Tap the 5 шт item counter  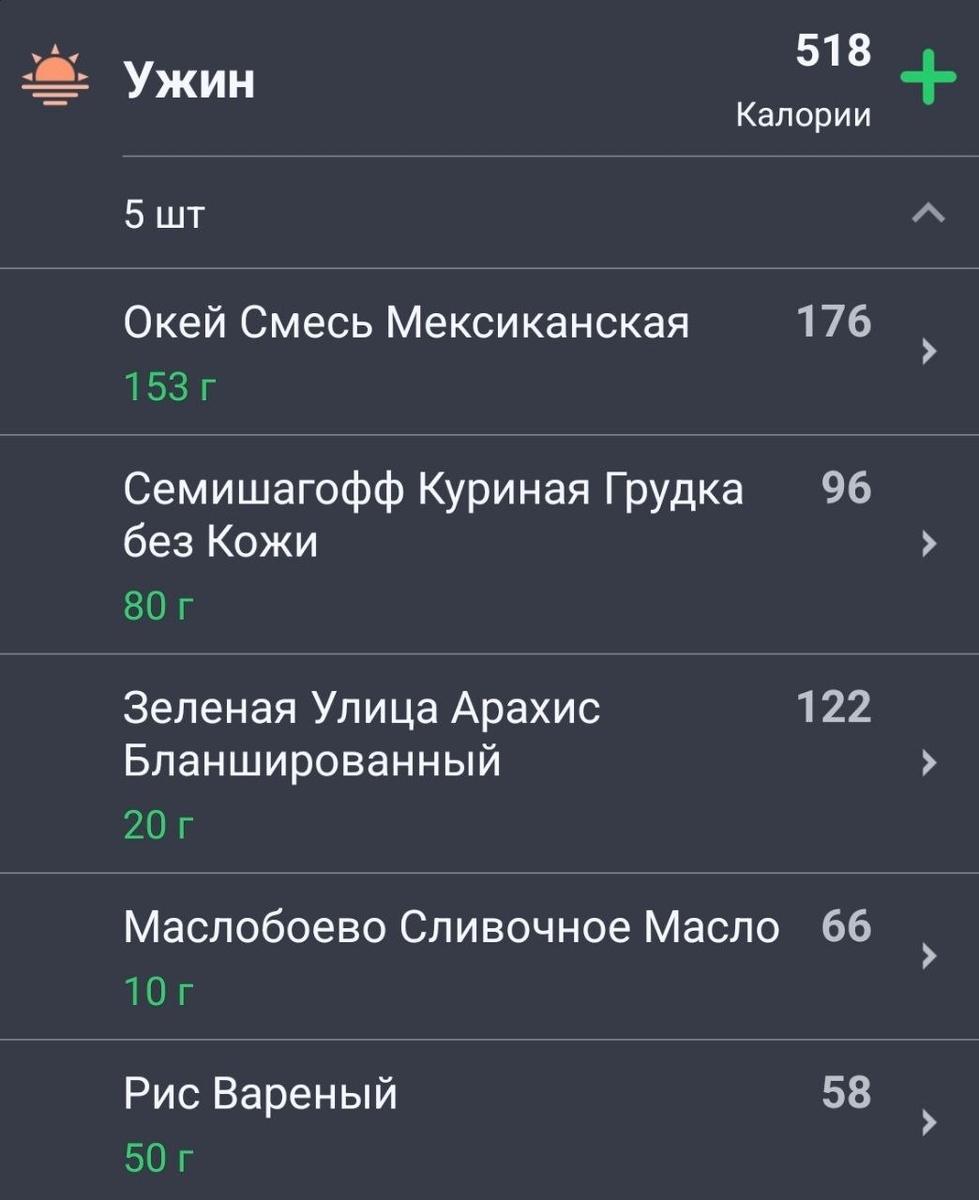(161, 213)
